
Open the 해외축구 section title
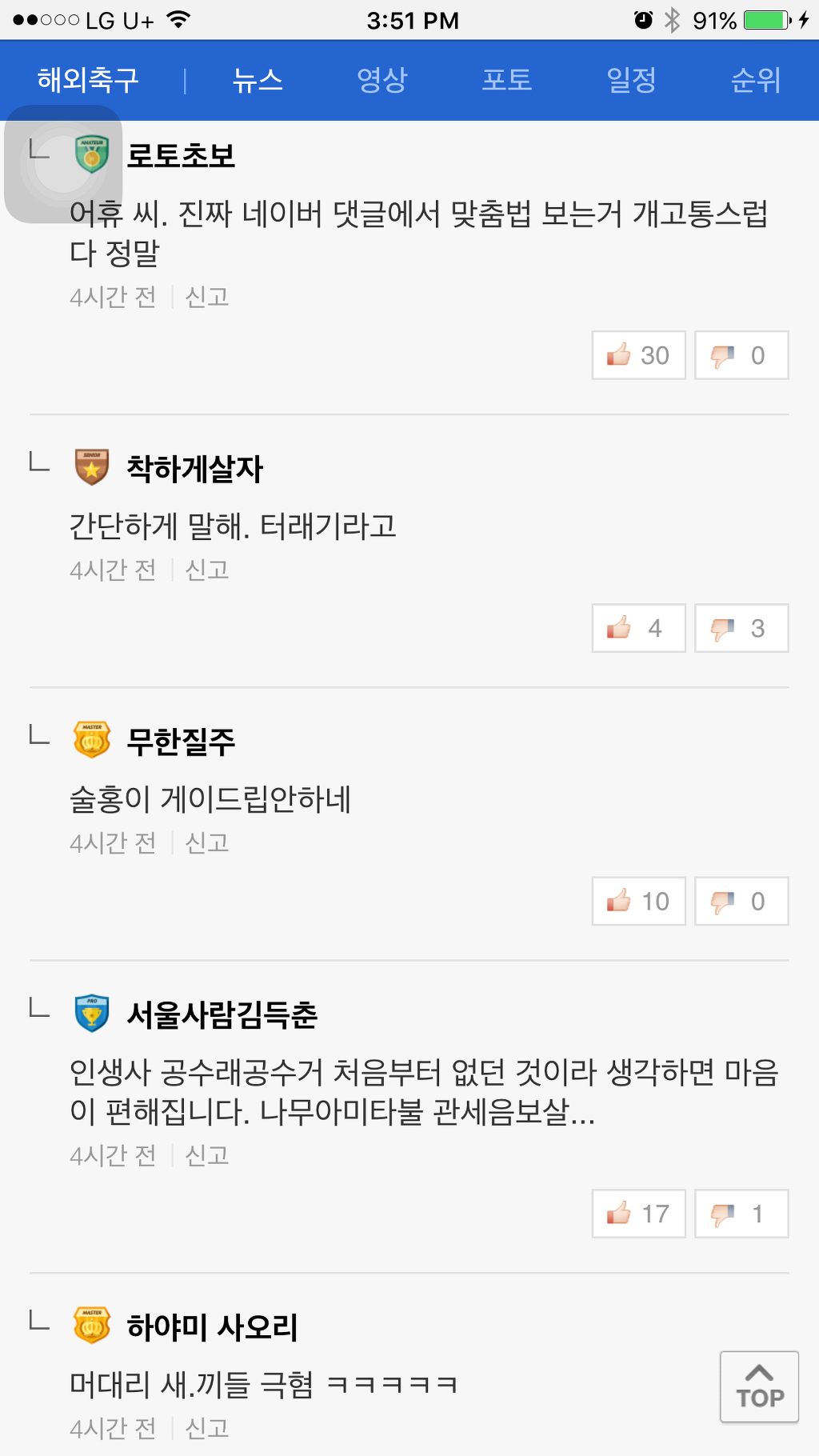tap(88, 80)
